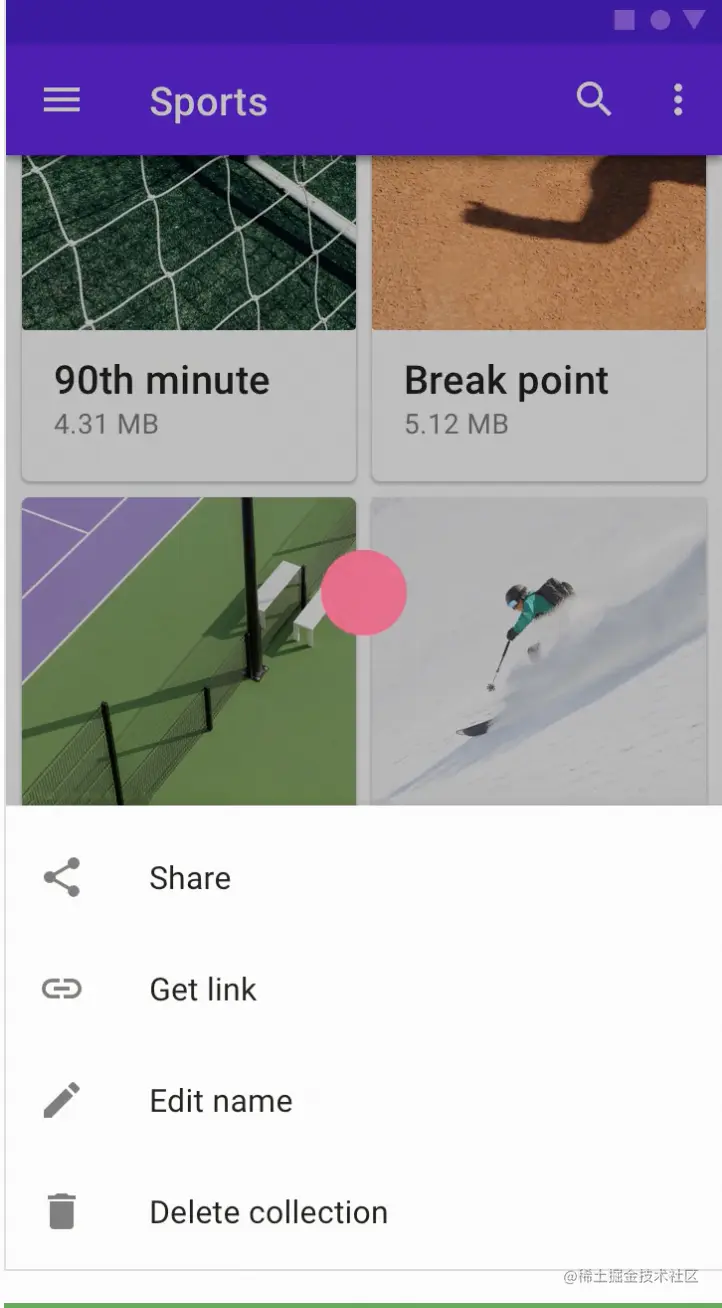Screen dimensions: 722x1308
Task: Tap the search magnifier icon
Action: (x=593, y=100)
